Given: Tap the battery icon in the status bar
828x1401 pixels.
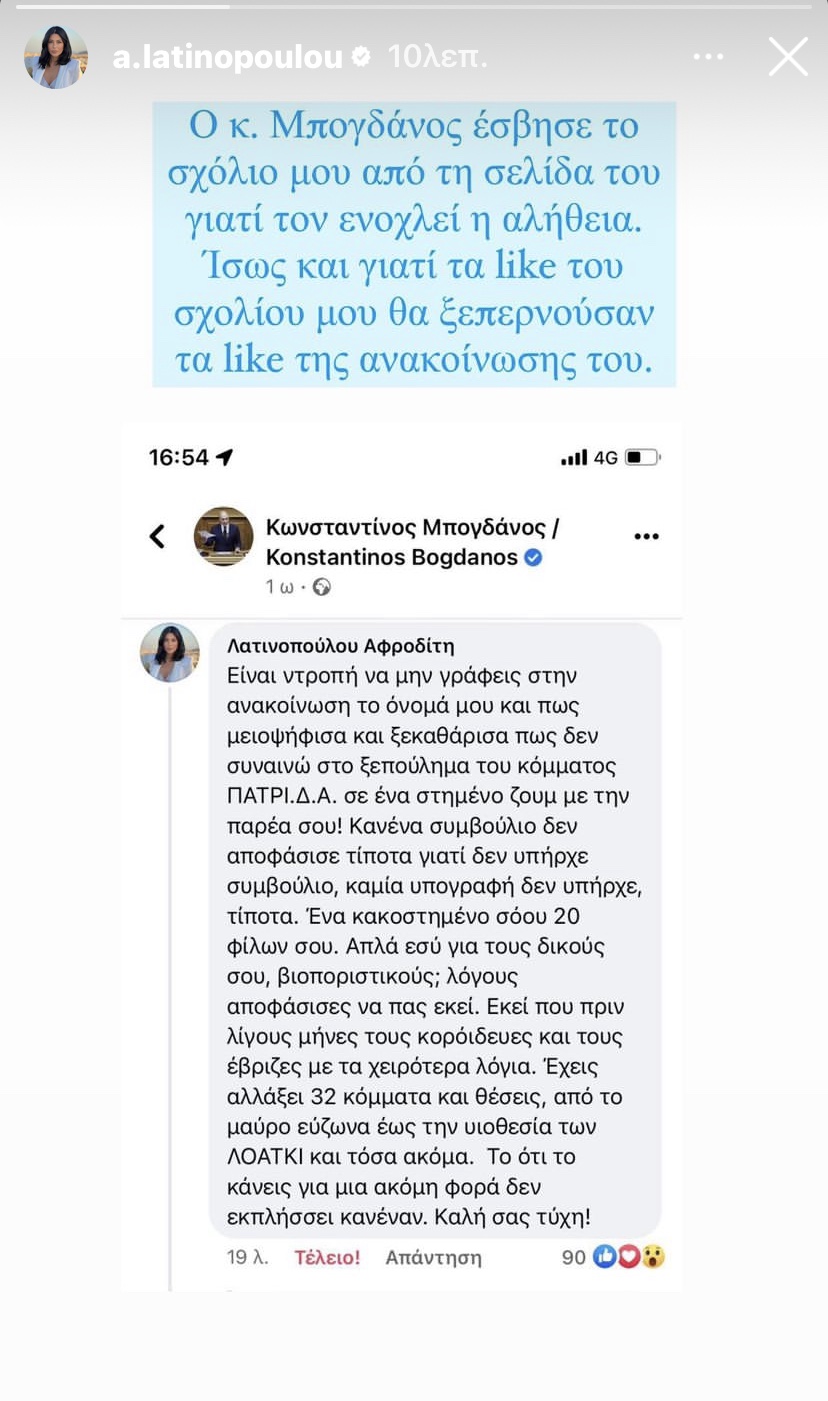Looking at the screenshot, I should tap(641, 457).
